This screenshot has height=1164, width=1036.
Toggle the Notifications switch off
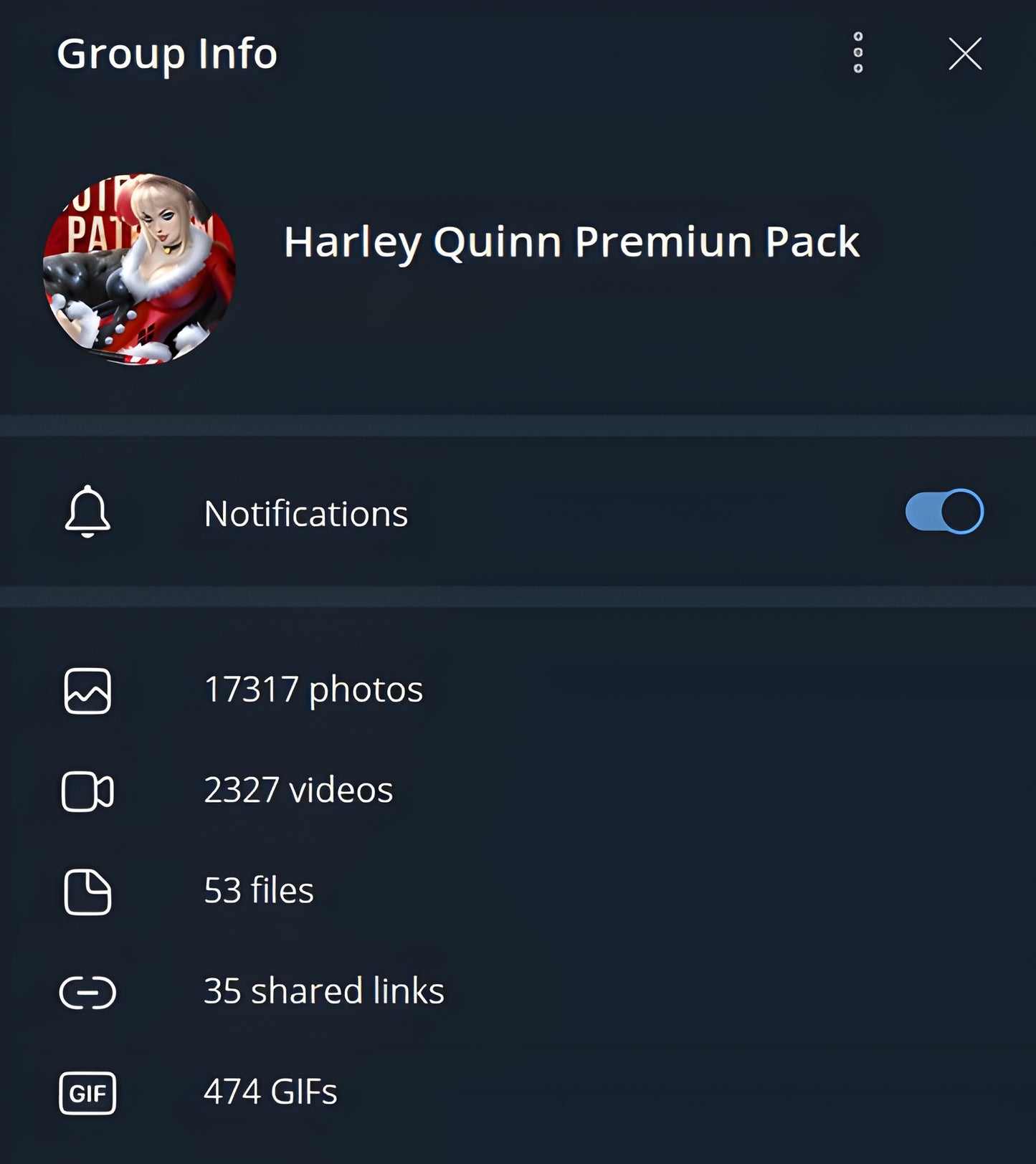coord(944,512)
